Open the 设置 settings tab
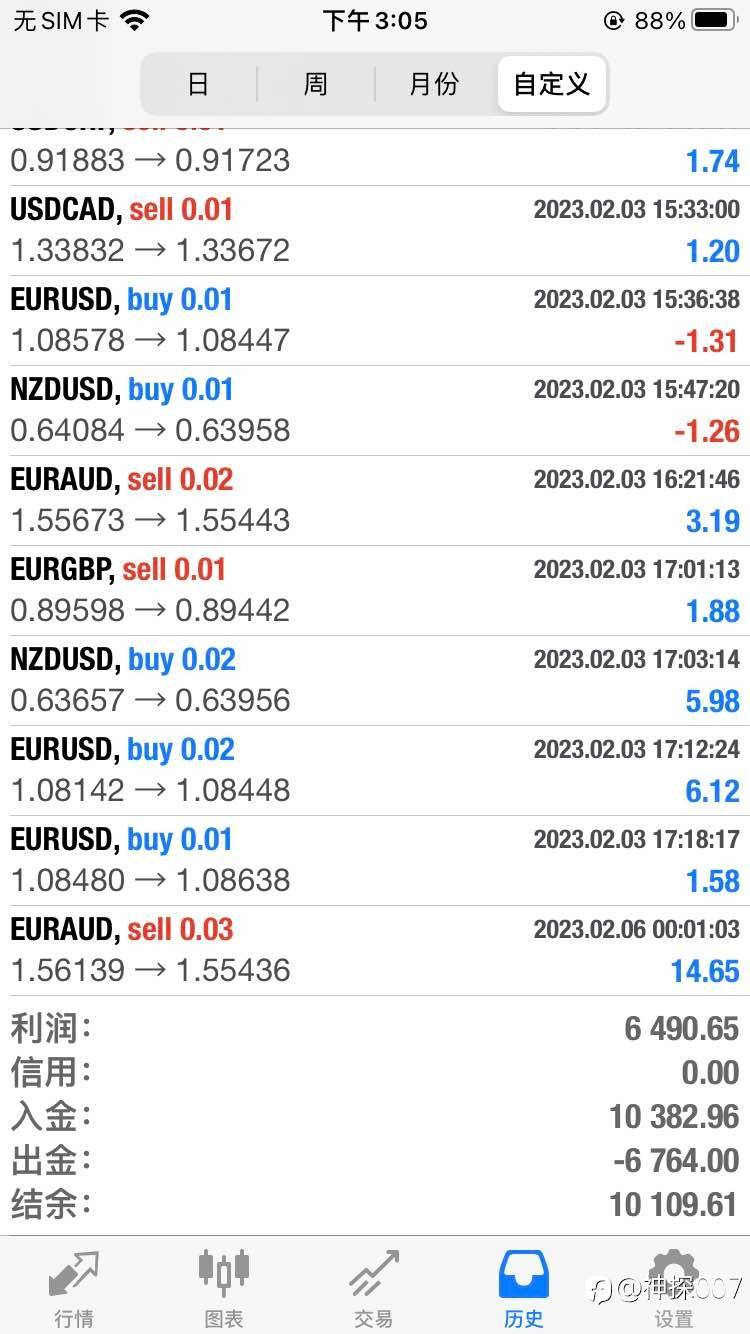This screenshot has height=1334, width=750. click(672, 1289)
